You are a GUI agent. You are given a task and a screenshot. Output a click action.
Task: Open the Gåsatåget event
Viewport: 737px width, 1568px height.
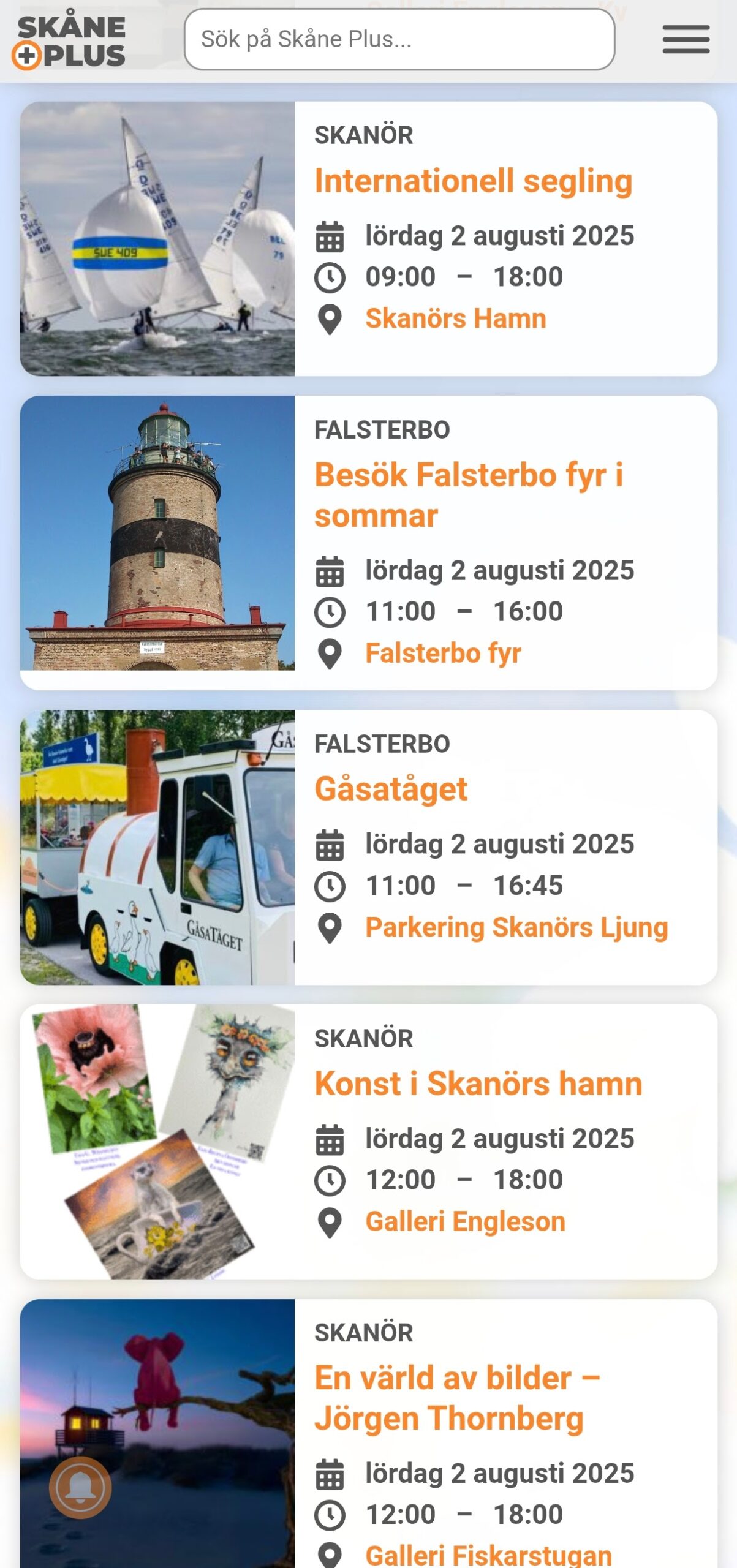coord(391,789)
